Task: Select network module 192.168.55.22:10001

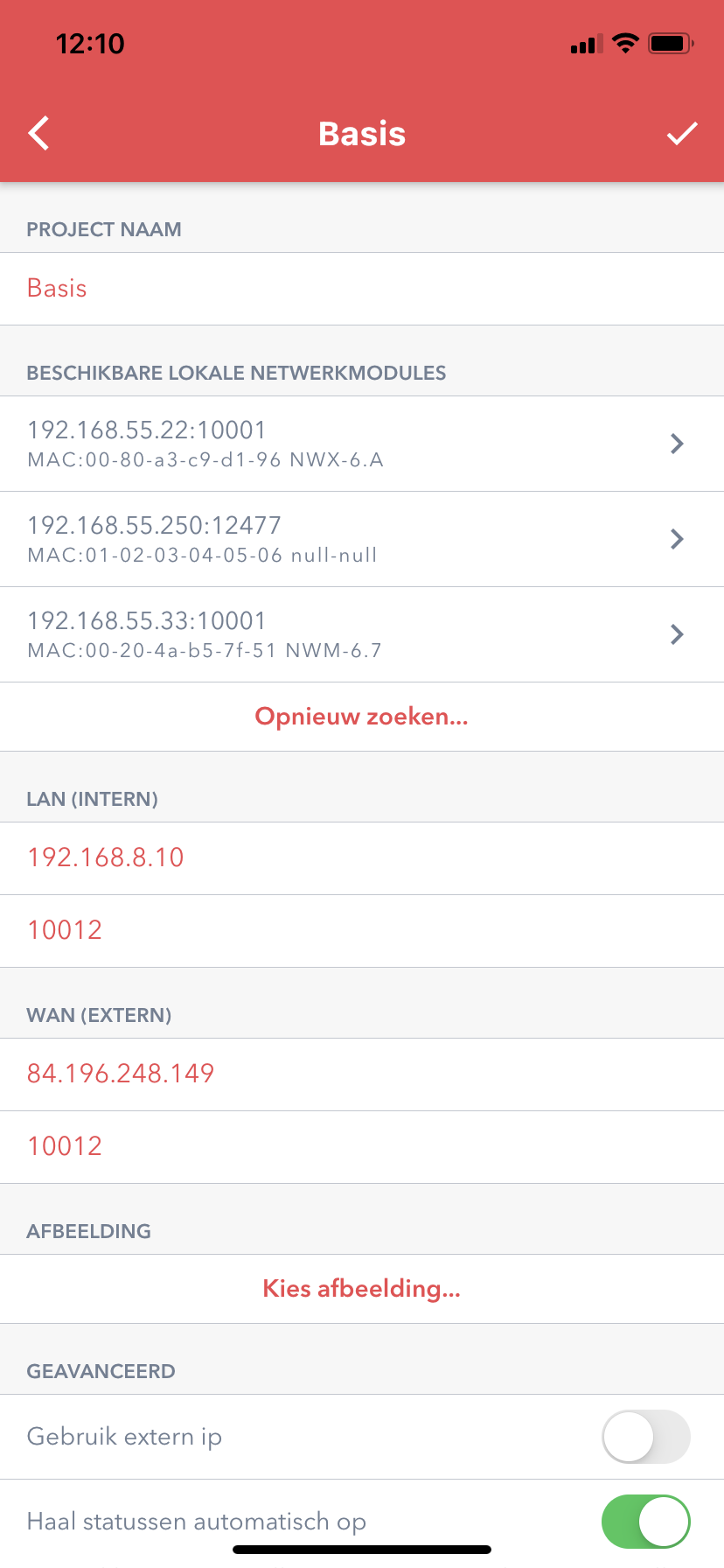Action: 362,444
